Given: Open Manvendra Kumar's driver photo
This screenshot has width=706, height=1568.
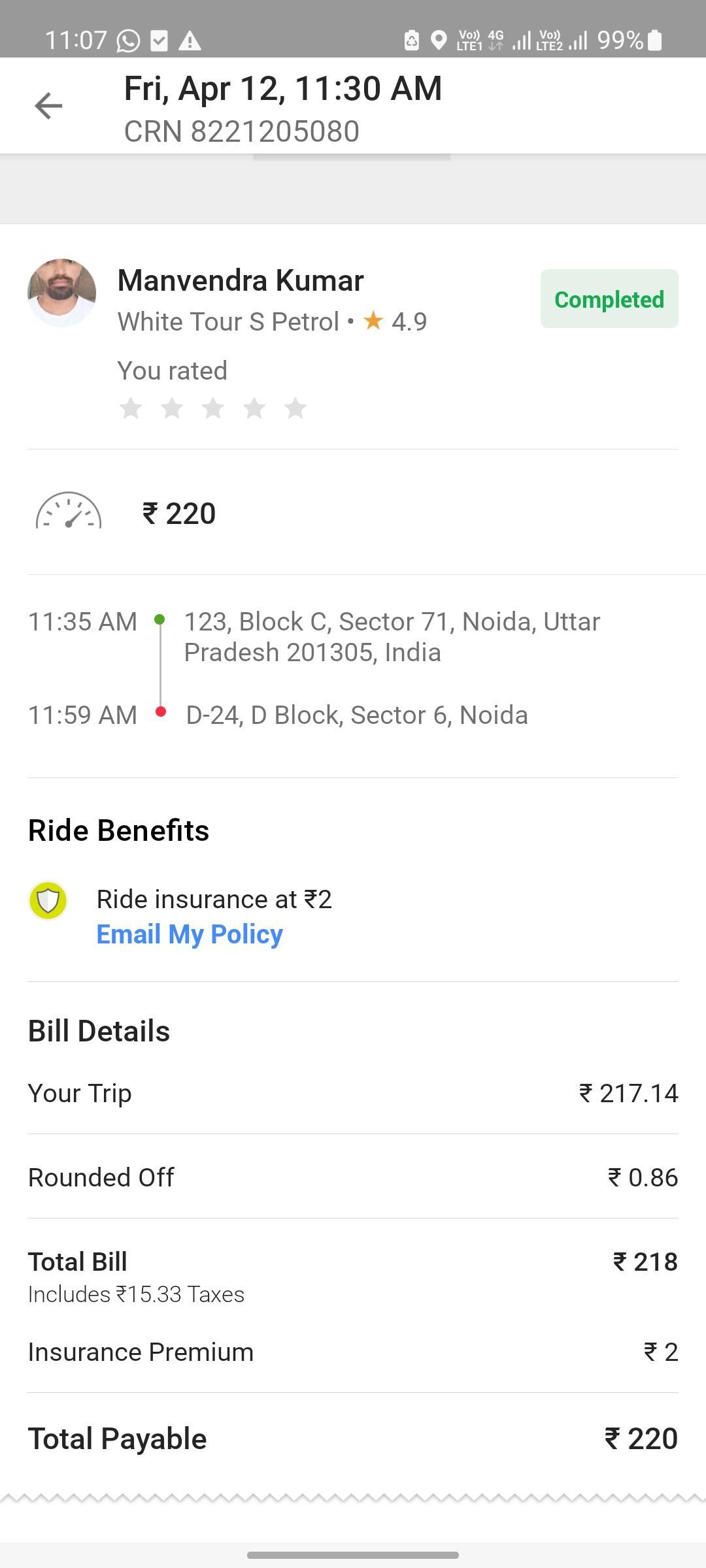Looking at the screenshot, I should 61,292.
